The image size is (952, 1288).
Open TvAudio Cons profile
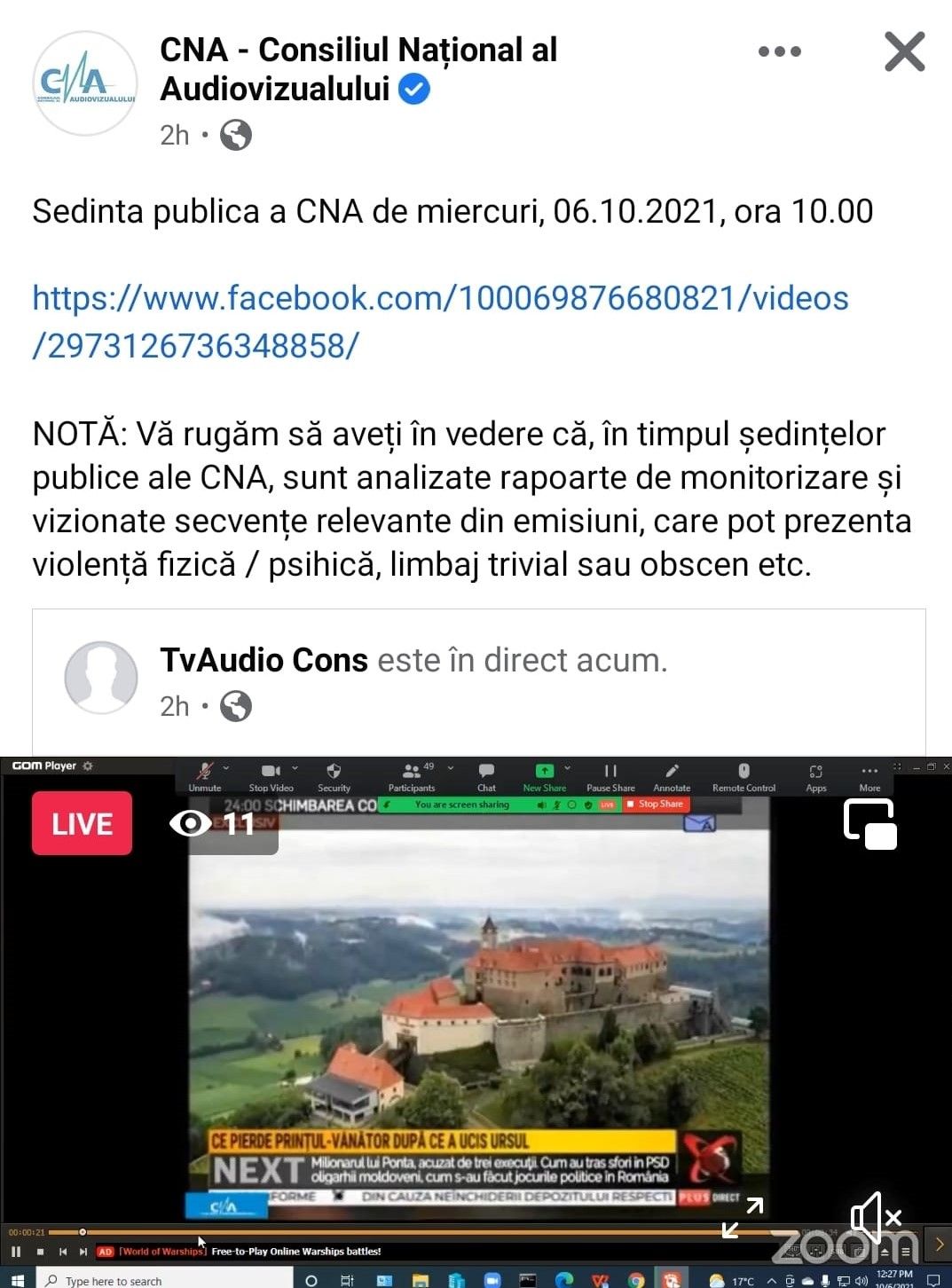(264, 661)
